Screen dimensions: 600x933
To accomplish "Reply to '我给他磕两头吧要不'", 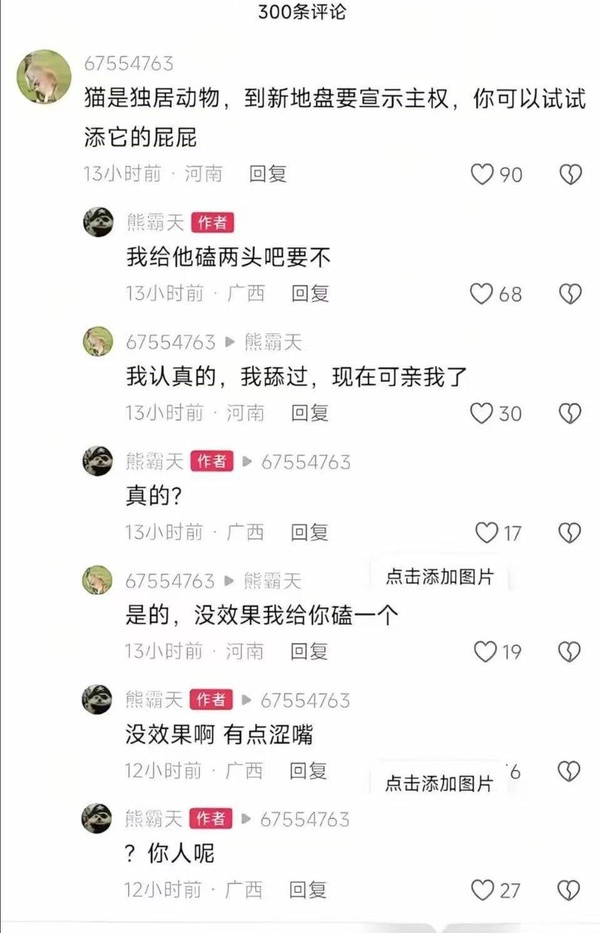I will (309, 293).
